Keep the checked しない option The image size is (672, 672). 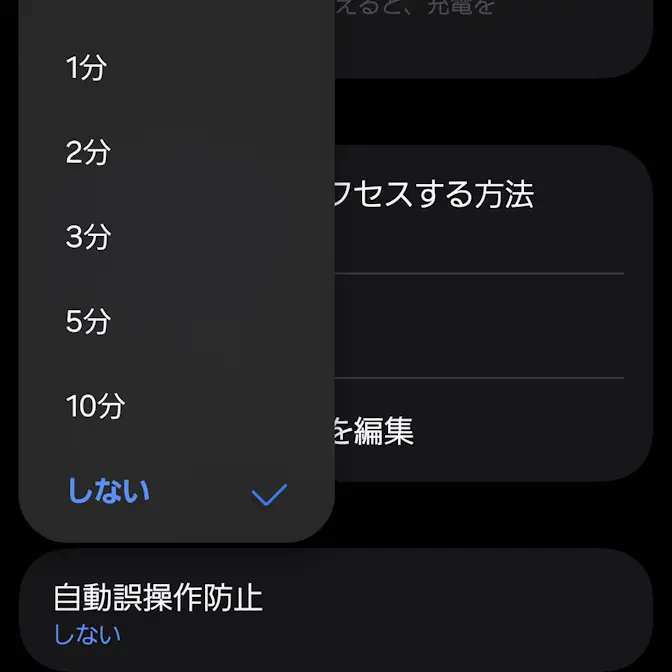pos(109,491)
